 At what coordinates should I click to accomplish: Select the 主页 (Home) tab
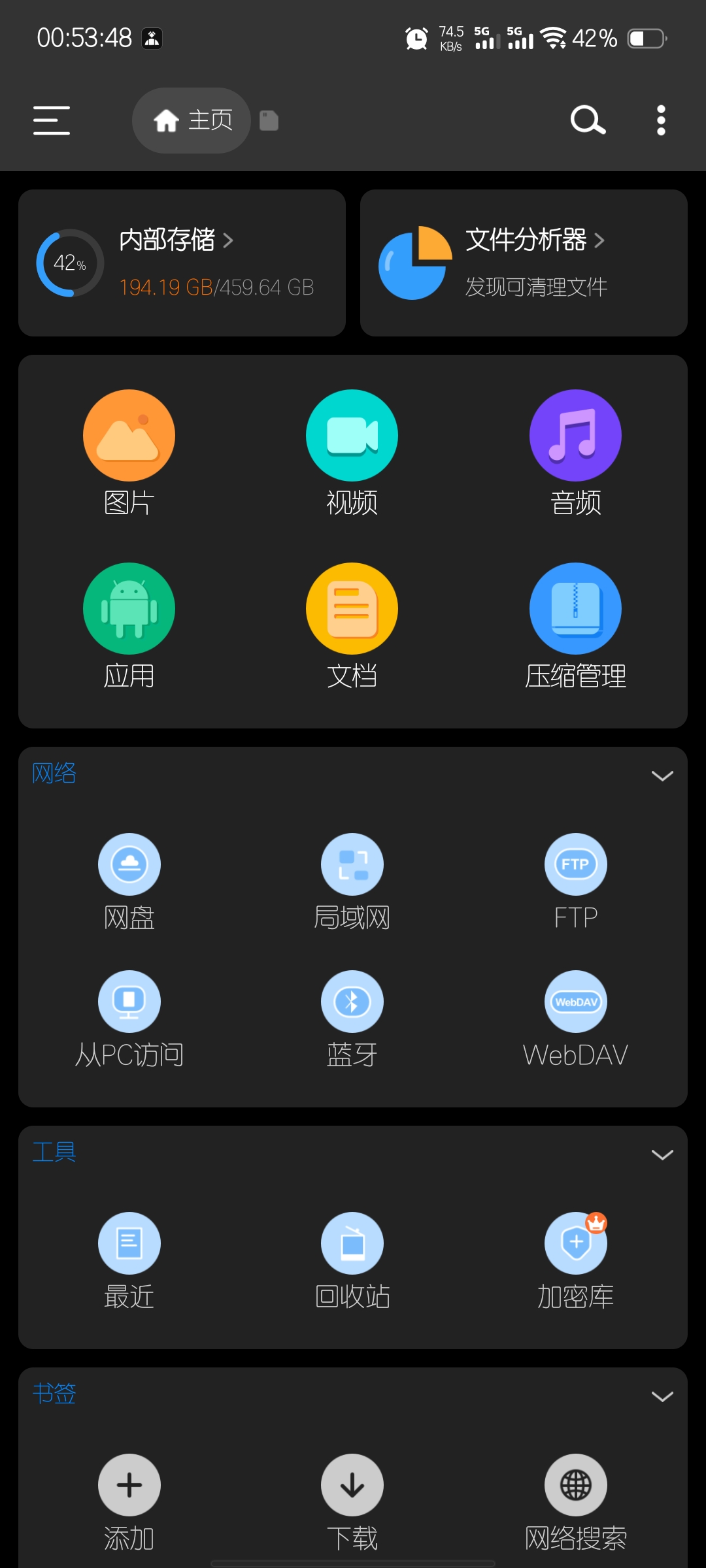pos(191,120)
